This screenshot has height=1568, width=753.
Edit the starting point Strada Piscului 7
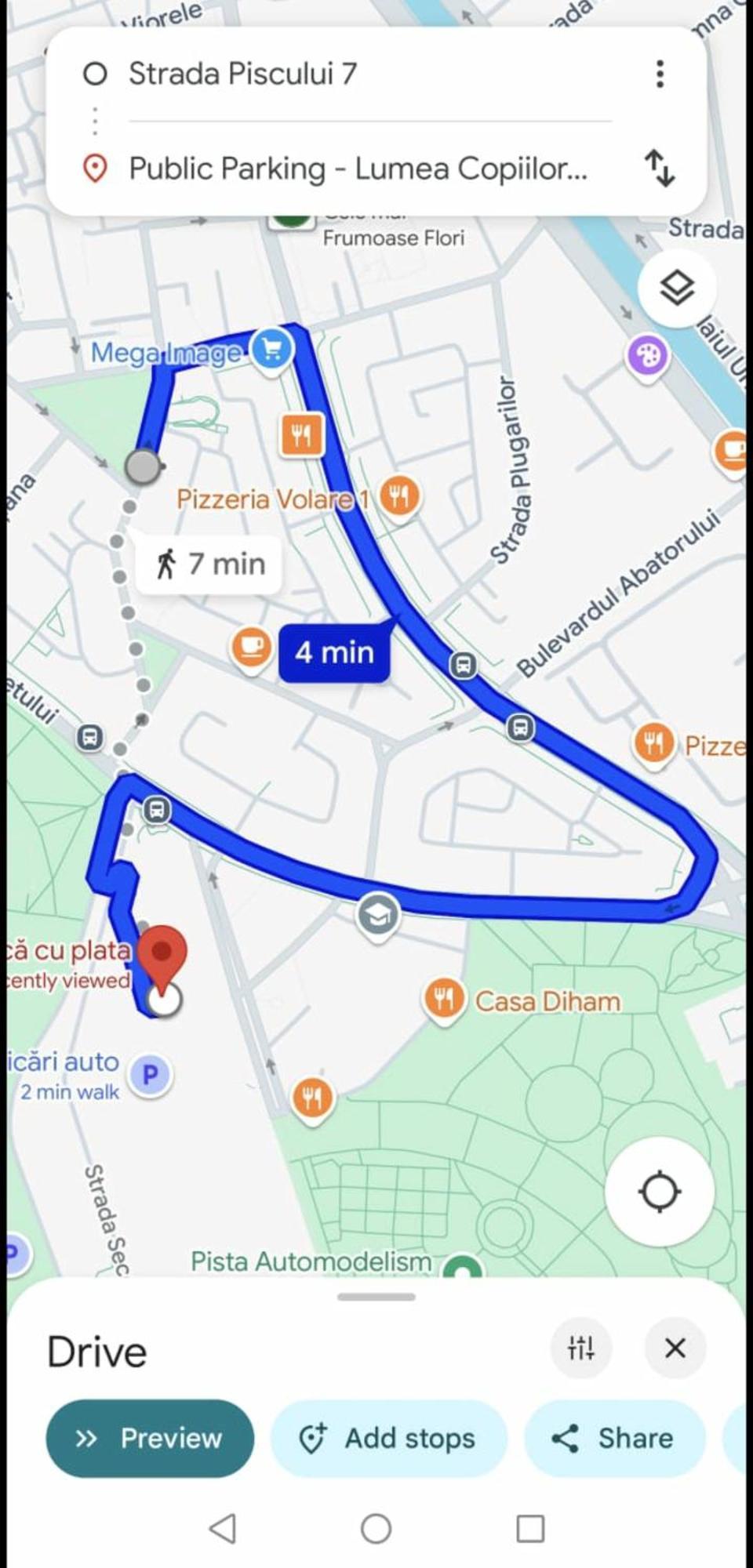243,74
